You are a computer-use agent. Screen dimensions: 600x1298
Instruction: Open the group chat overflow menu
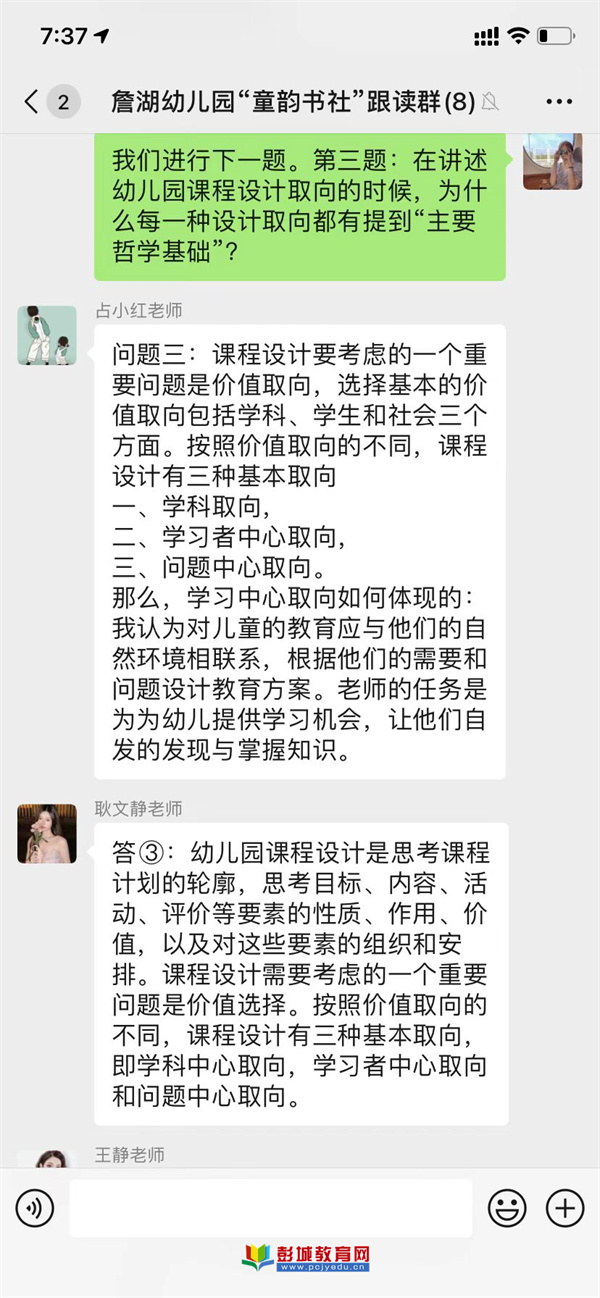pyautogui.click(x=559, y=101)
